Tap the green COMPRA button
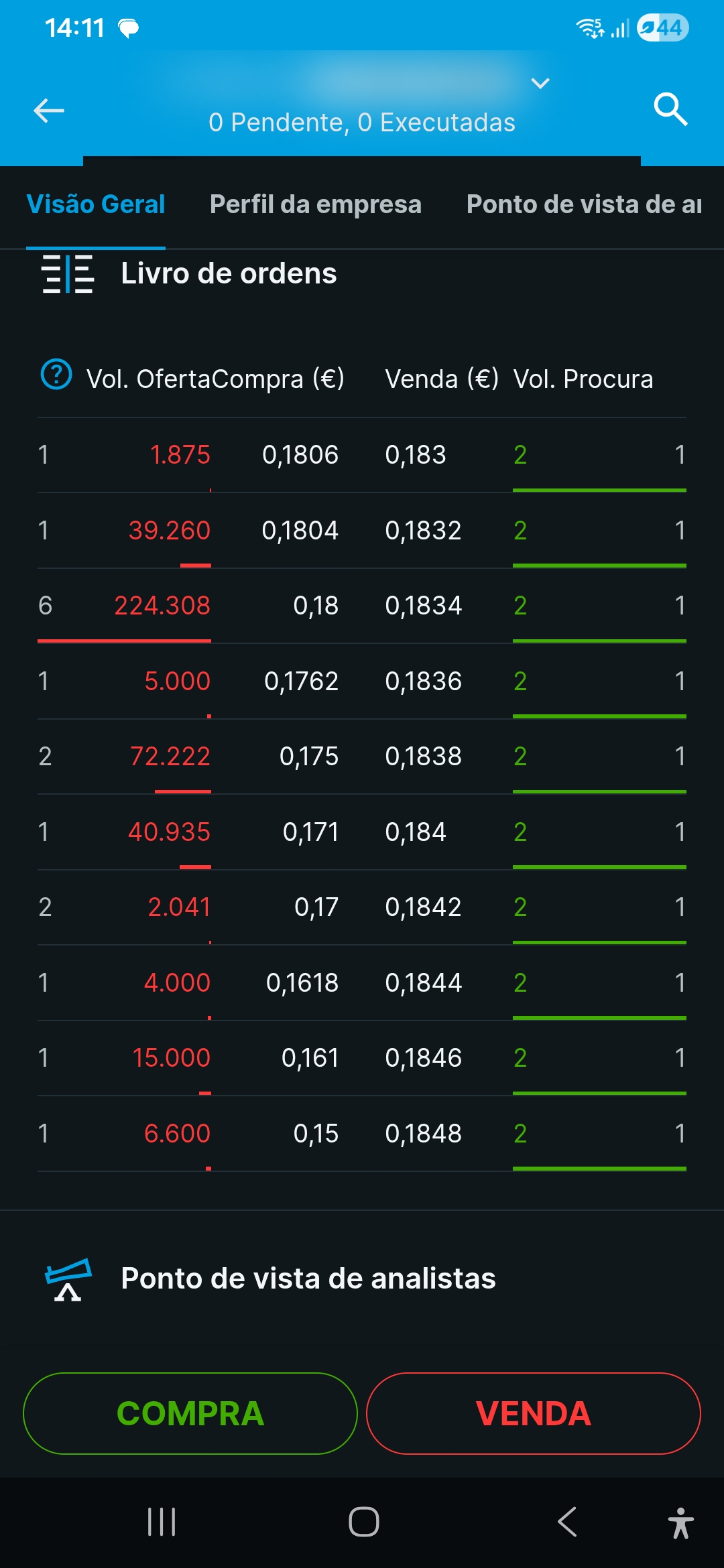Screen dimensions: 724x1568 pos(190,1413)
